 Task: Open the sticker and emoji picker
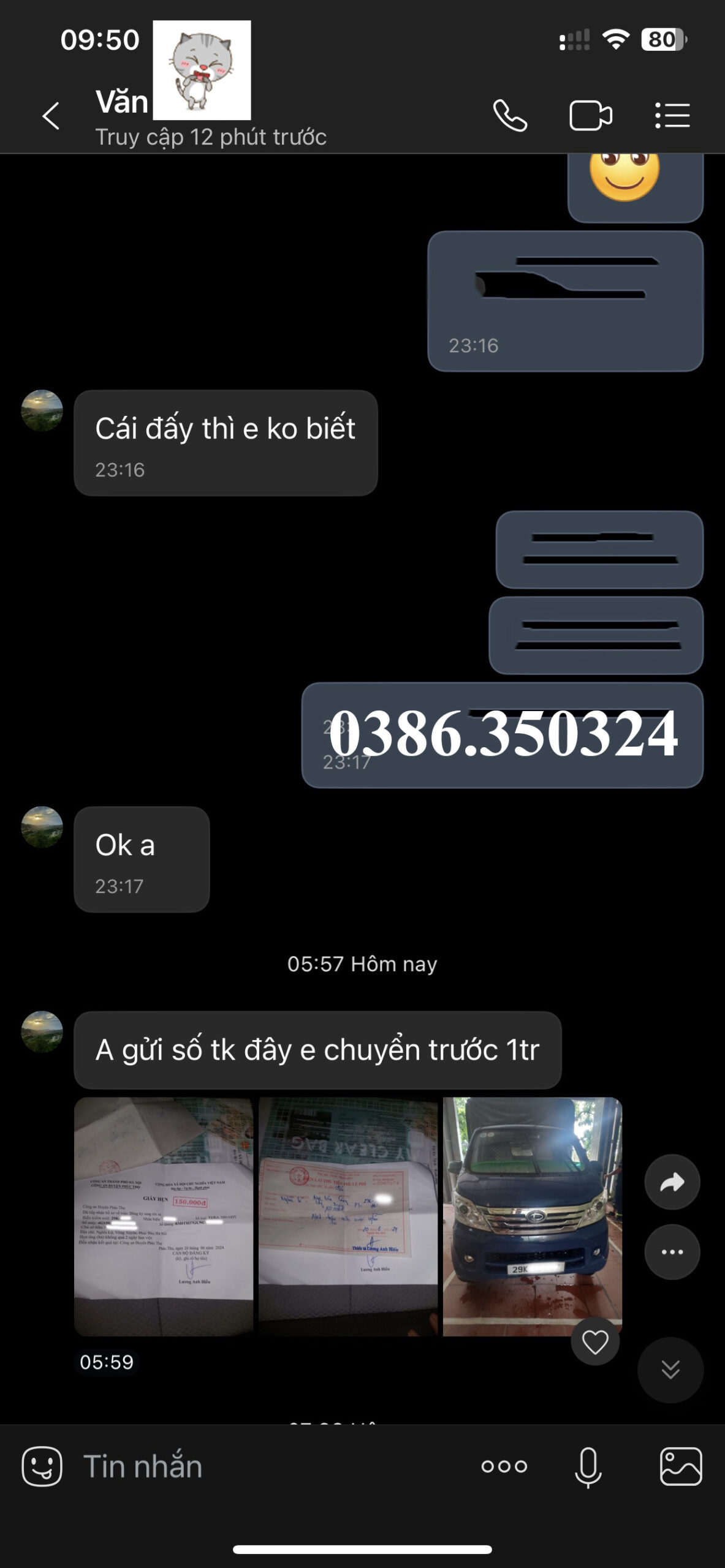42,1466
